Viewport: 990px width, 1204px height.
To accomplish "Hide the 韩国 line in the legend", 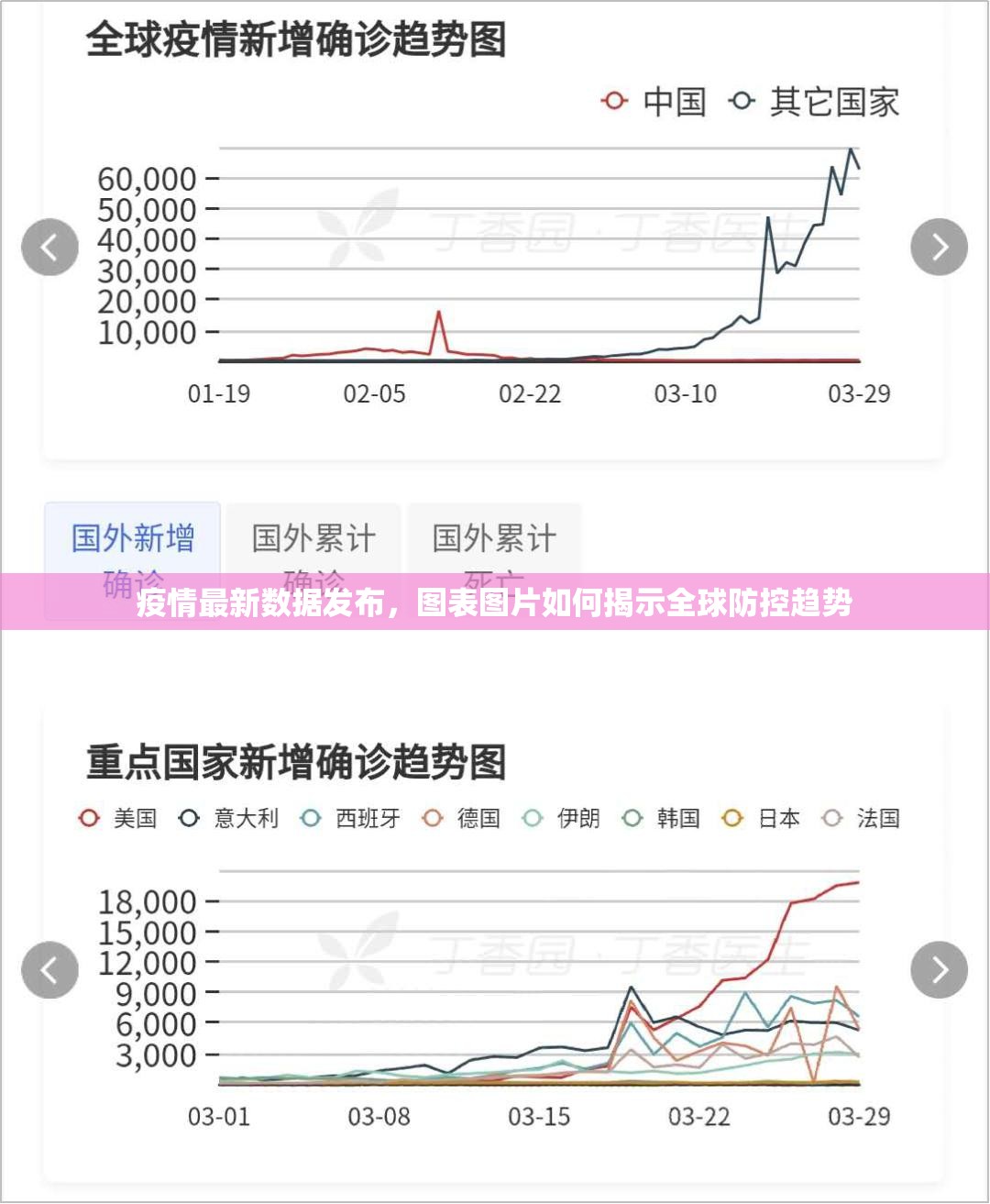I will (661, 818).
